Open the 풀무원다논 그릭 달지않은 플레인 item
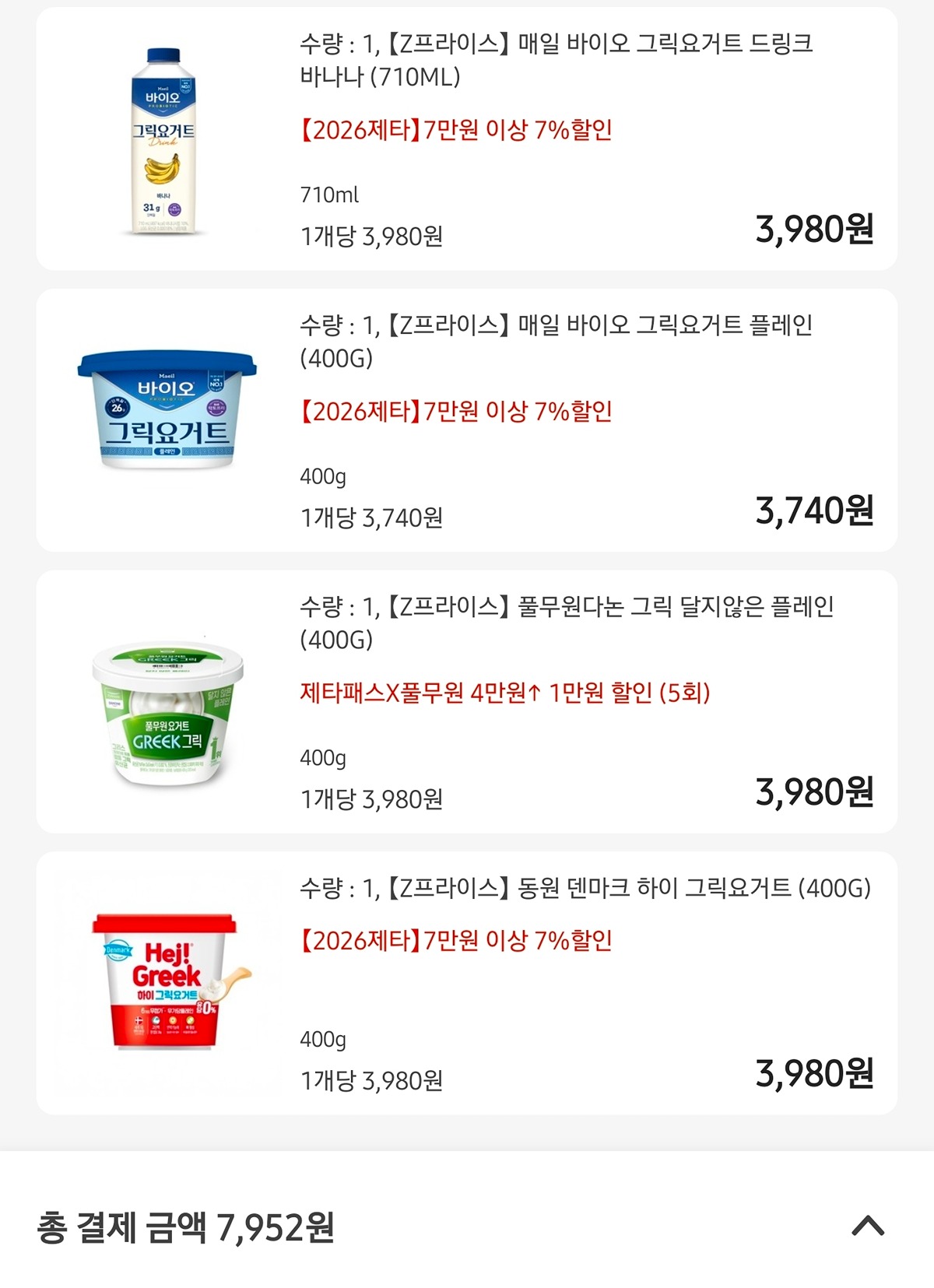 click(x=566, y=623)
